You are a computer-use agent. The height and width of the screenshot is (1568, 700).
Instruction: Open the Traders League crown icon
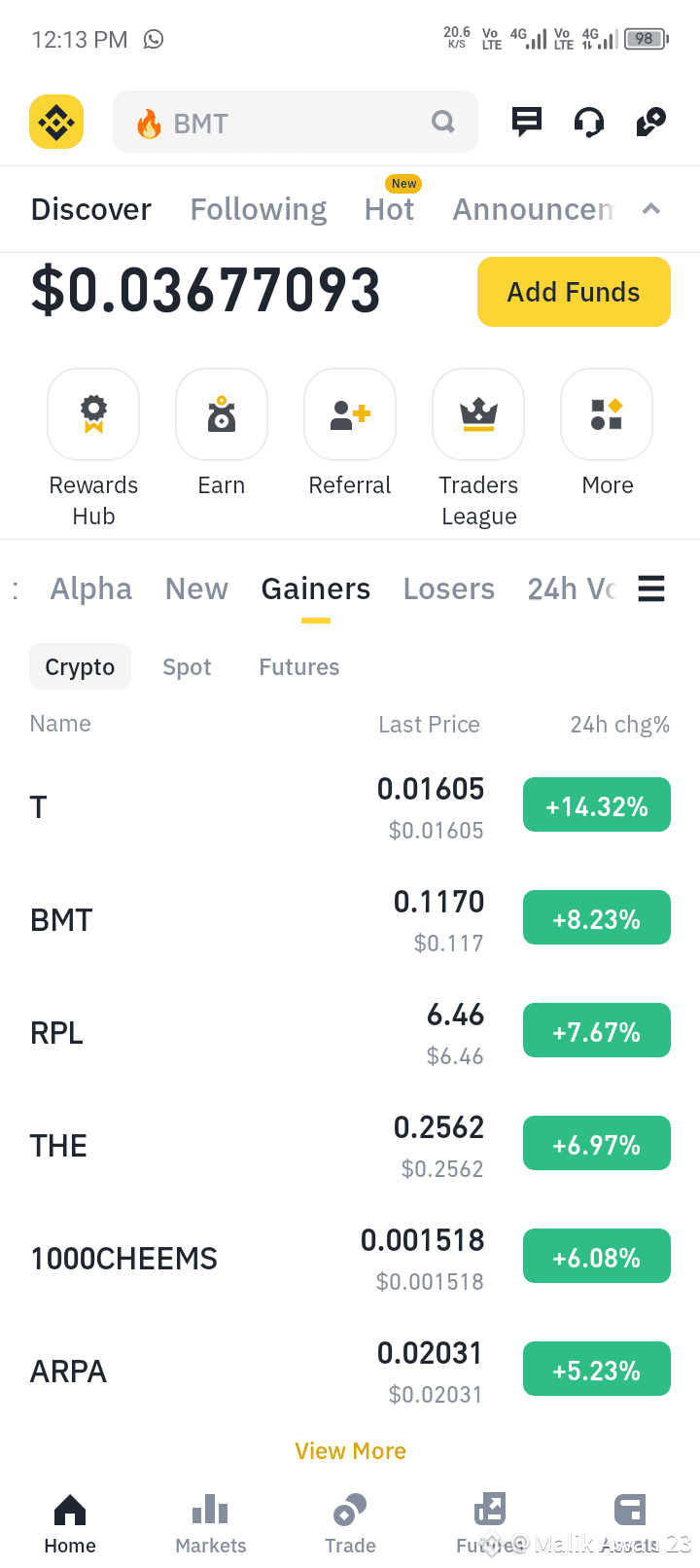tap(478, 414)
